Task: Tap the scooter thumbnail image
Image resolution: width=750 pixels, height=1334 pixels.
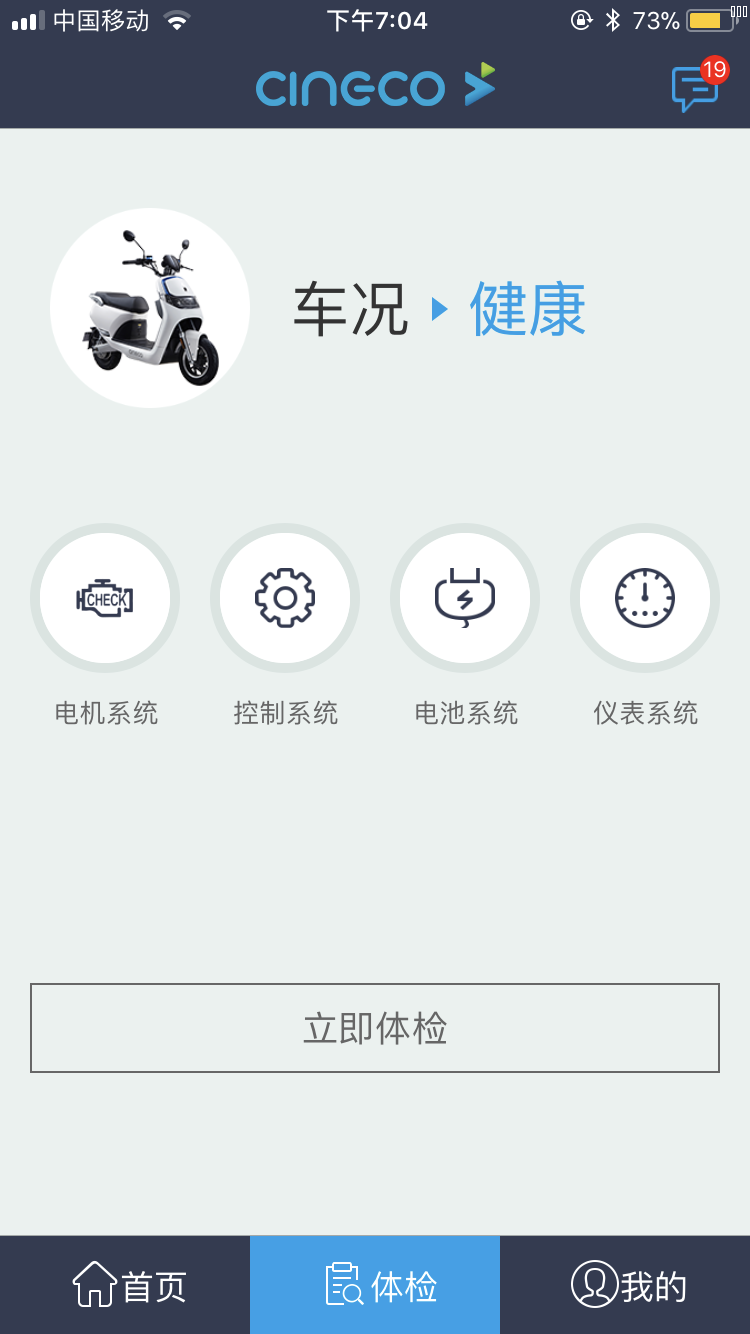Action: [149, 307]
